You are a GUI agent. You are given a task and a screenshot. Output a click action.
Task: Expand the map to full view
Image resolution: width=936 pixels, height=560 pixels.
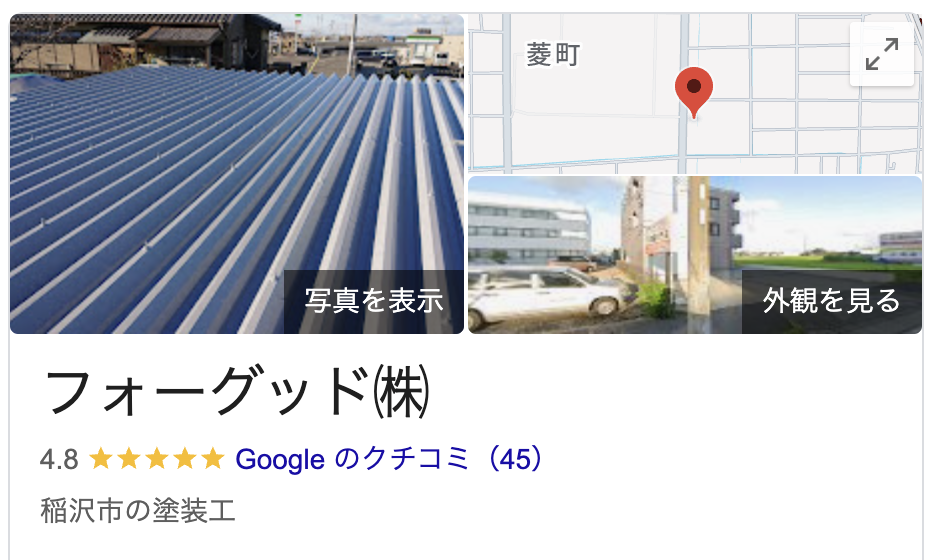point(881,54)
